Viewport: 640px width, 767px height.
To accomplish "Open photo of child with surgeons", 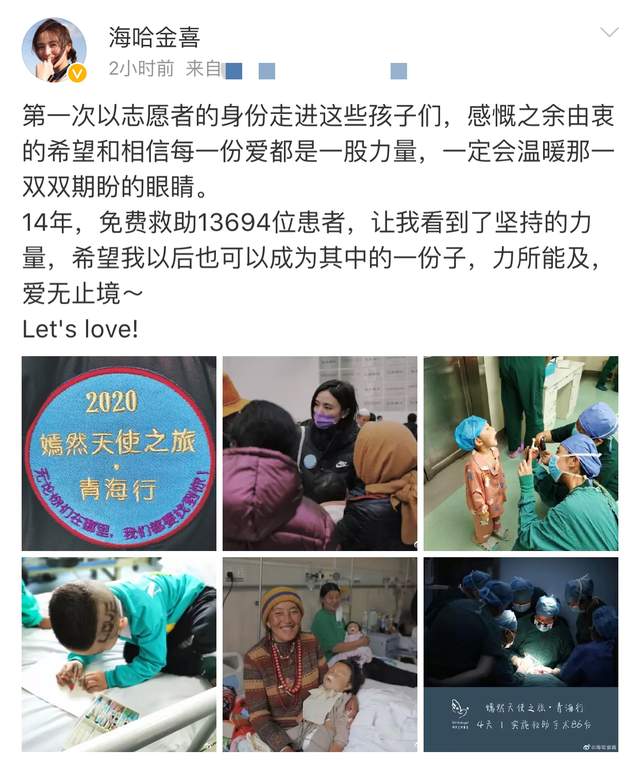I will coord(521,453).
